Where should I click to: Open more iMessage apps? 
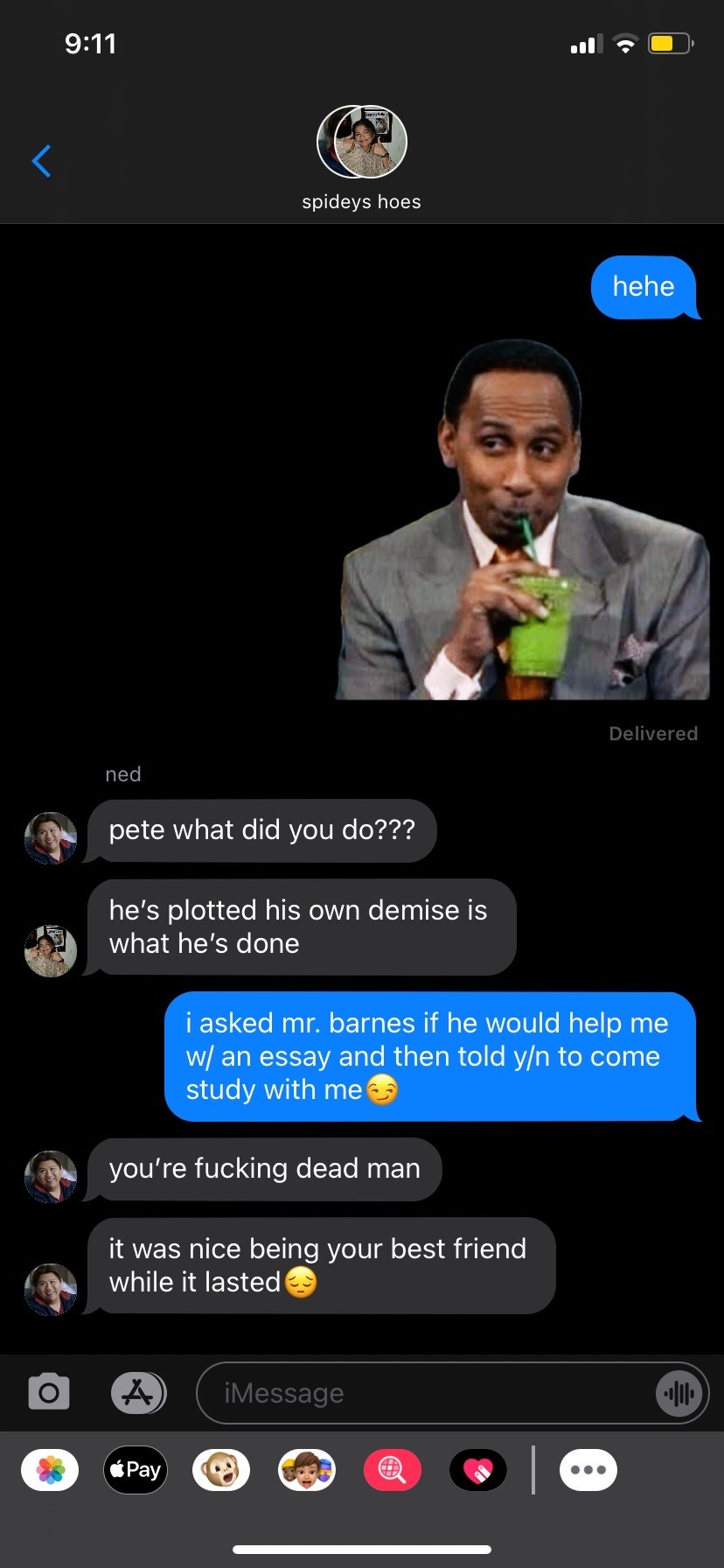pos(588,1470)
